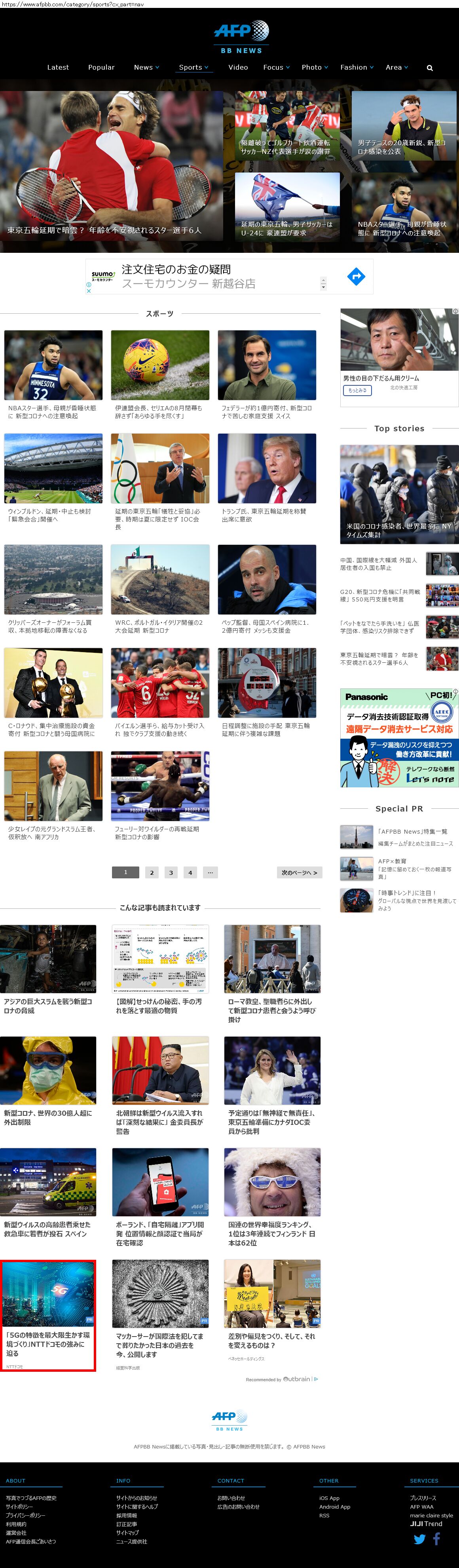Switch to the Latest tab

click(x=58, y=68)
